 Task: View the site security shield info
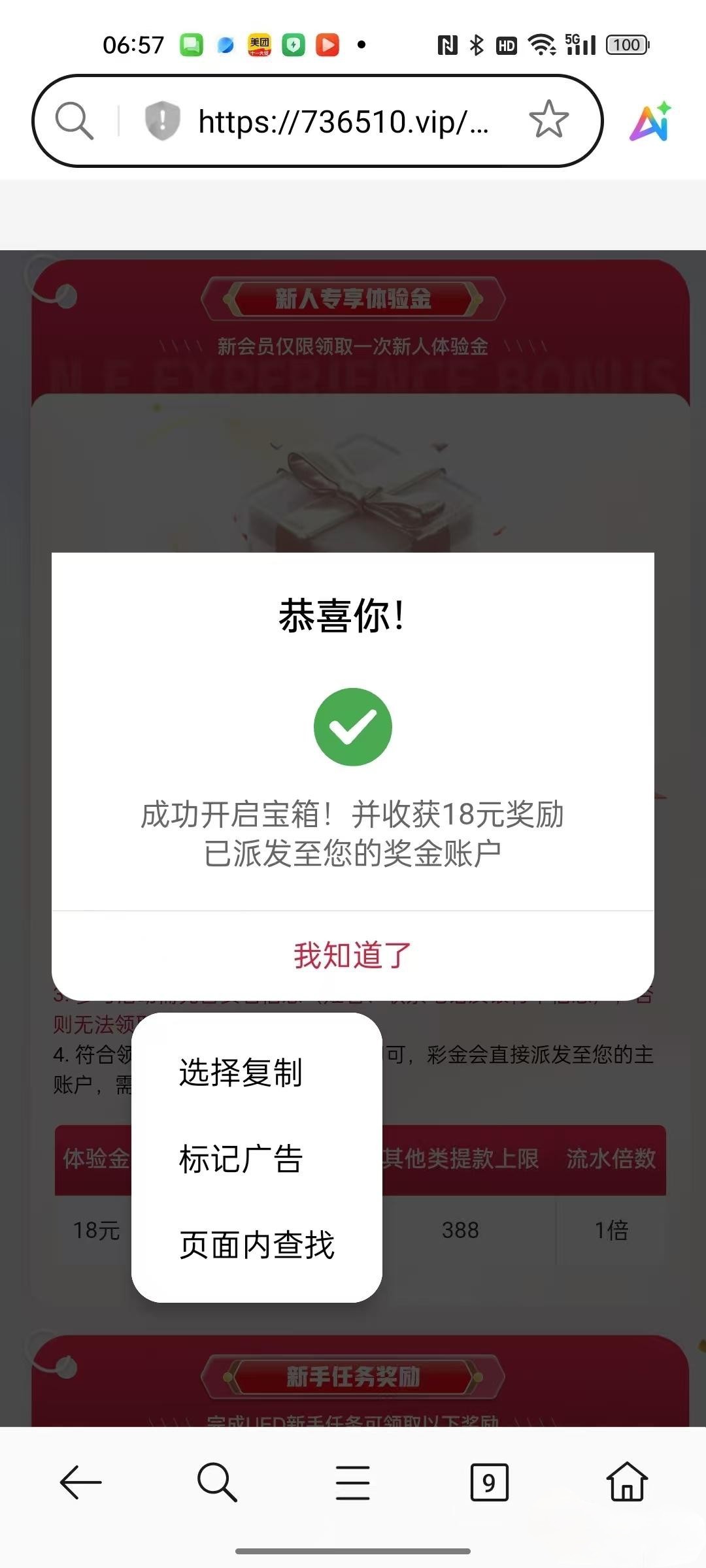pos(161,121)
